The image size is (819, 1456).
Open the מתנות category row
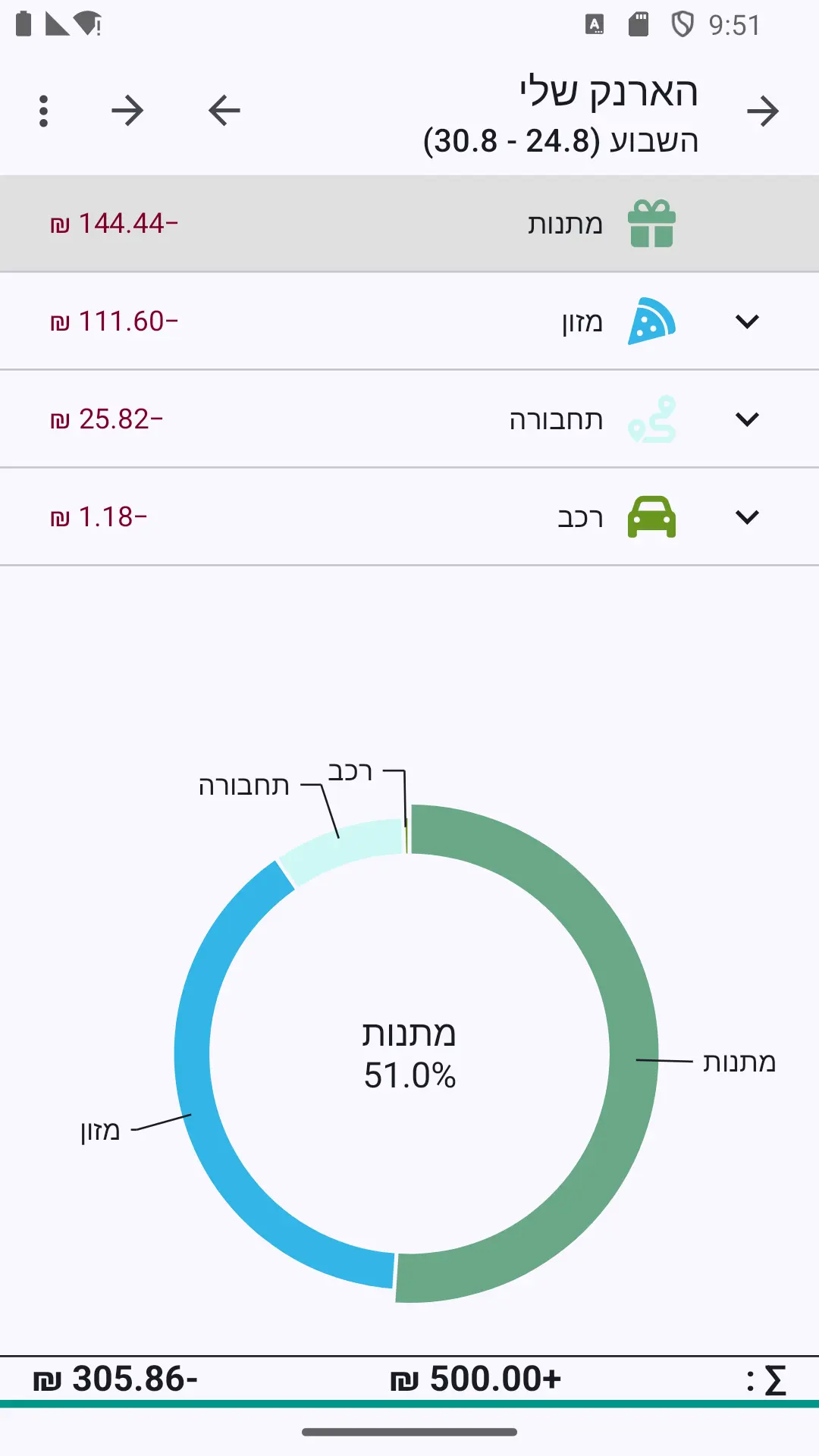(x=409, y=224)
